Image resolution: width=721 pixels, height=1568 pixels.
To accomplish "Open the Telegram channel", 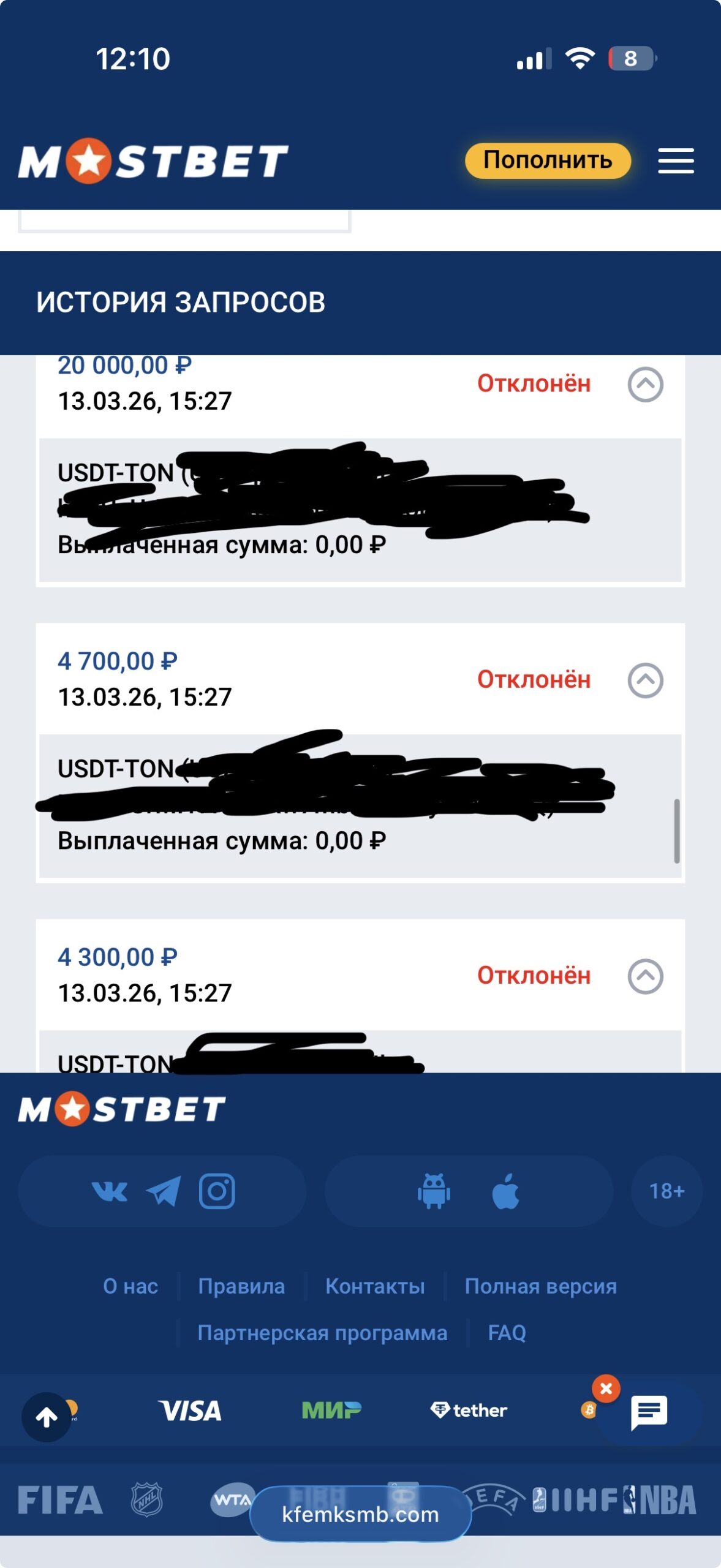I will [x=163, y=1191].
